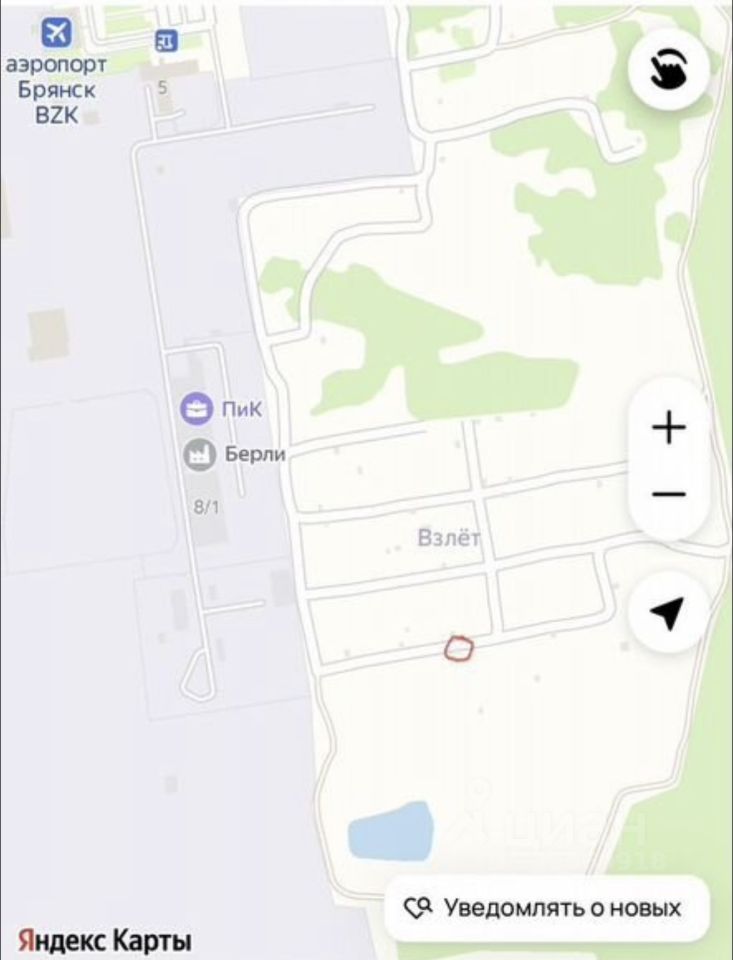Center map on my location arrow
Screen dimensions: 733x960
pos(668,614)
